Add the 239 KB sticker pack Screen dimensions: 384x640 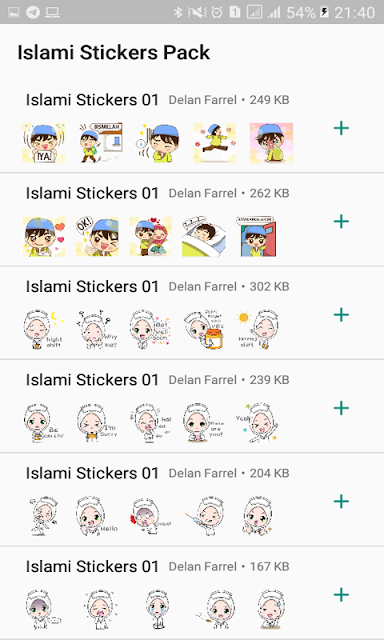341,408
